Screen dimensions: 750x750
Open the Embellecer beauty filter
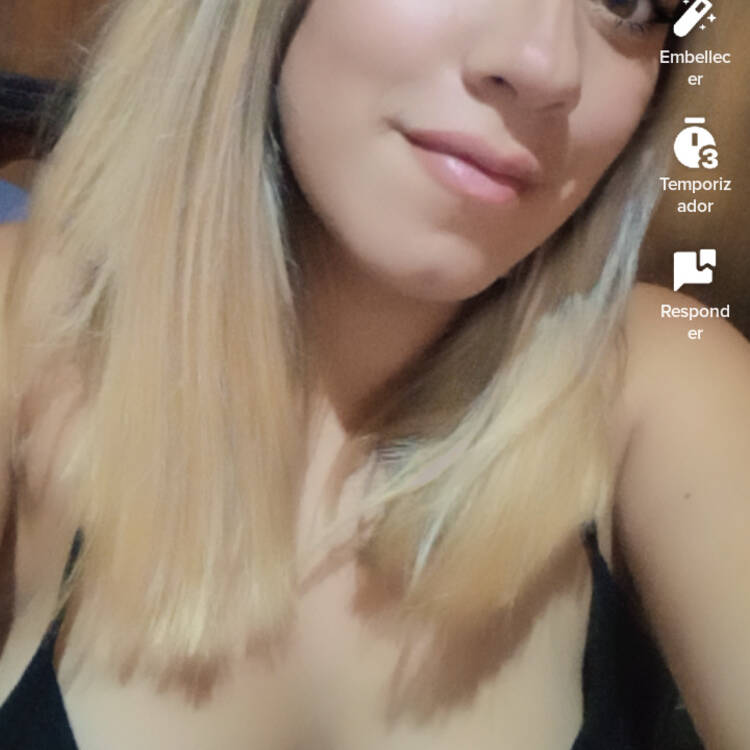coord(694,20)
